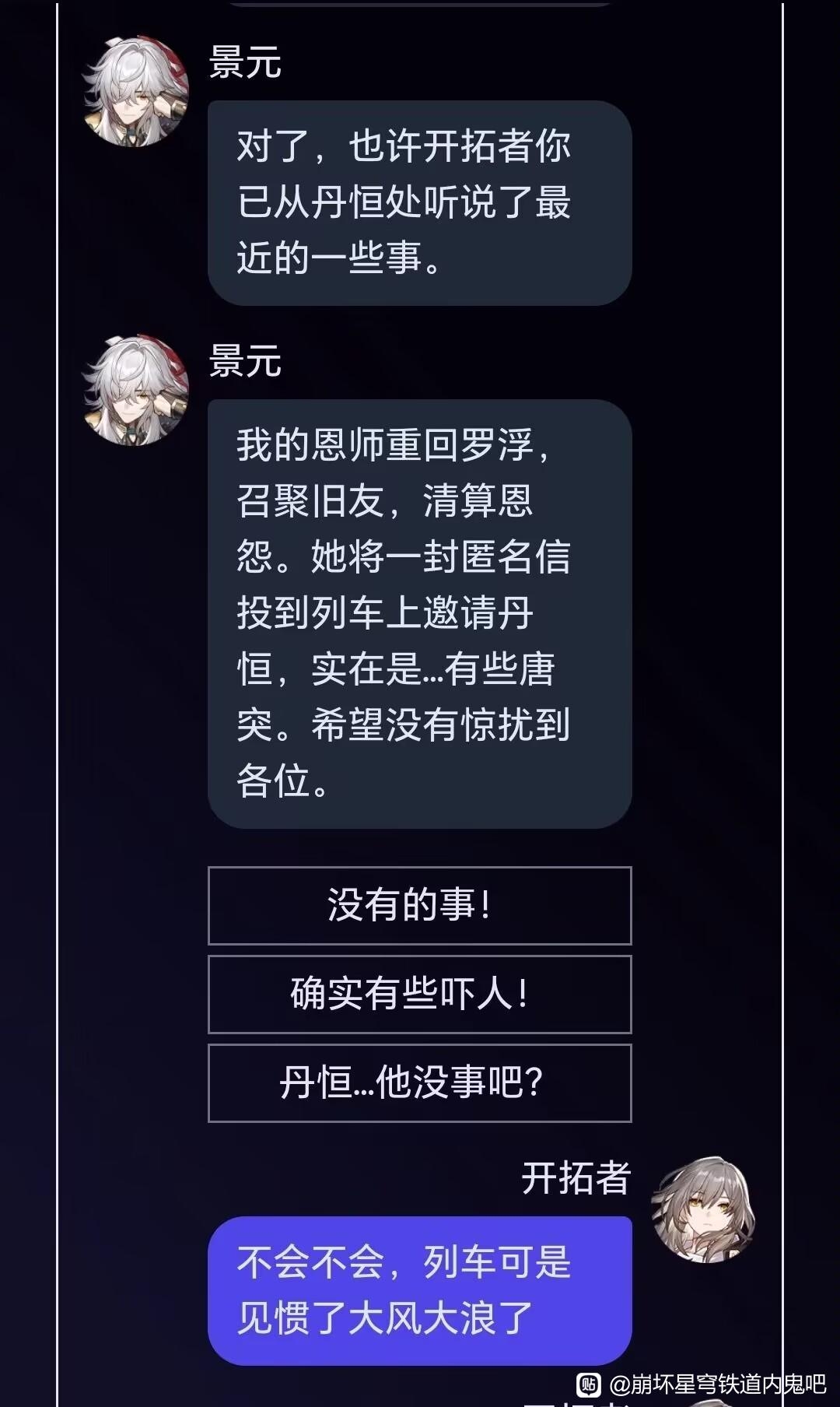Select the option 确实有些吓人!

pyautogui.click(x=419, y=994)
